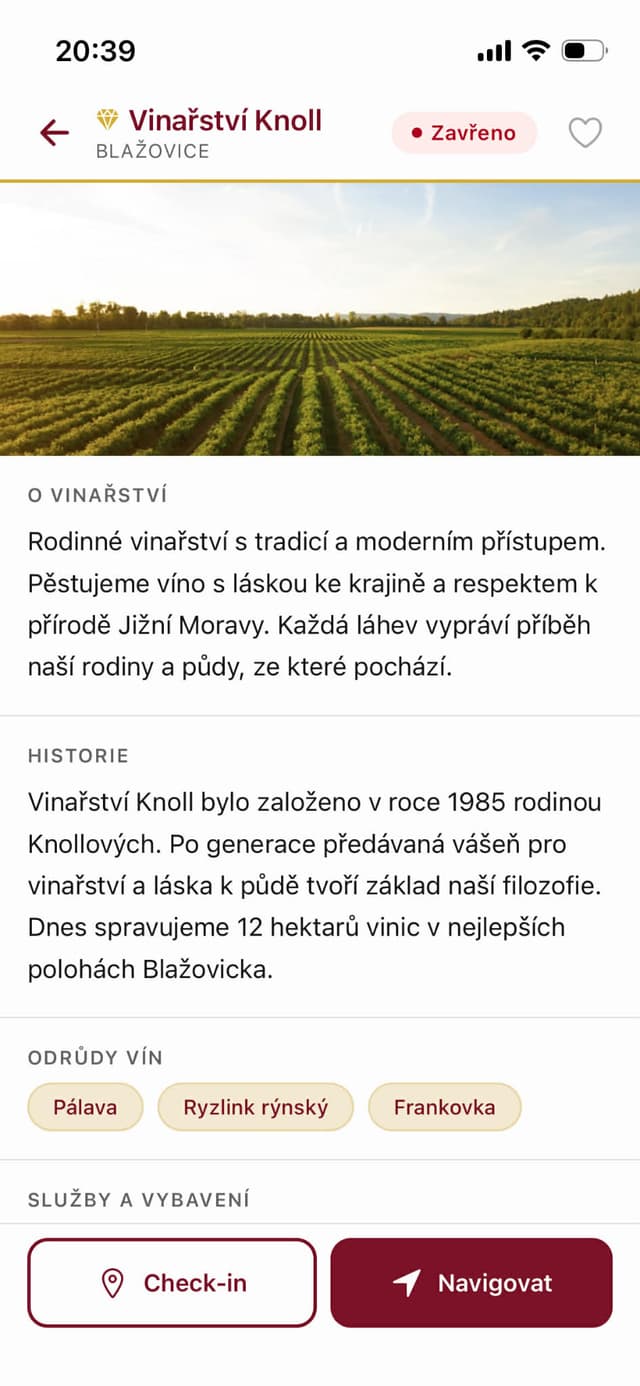Go back using the arrow icon
Image resolution: width=640 pixels, height=1386 pixels.
click(x=54, y=132)
